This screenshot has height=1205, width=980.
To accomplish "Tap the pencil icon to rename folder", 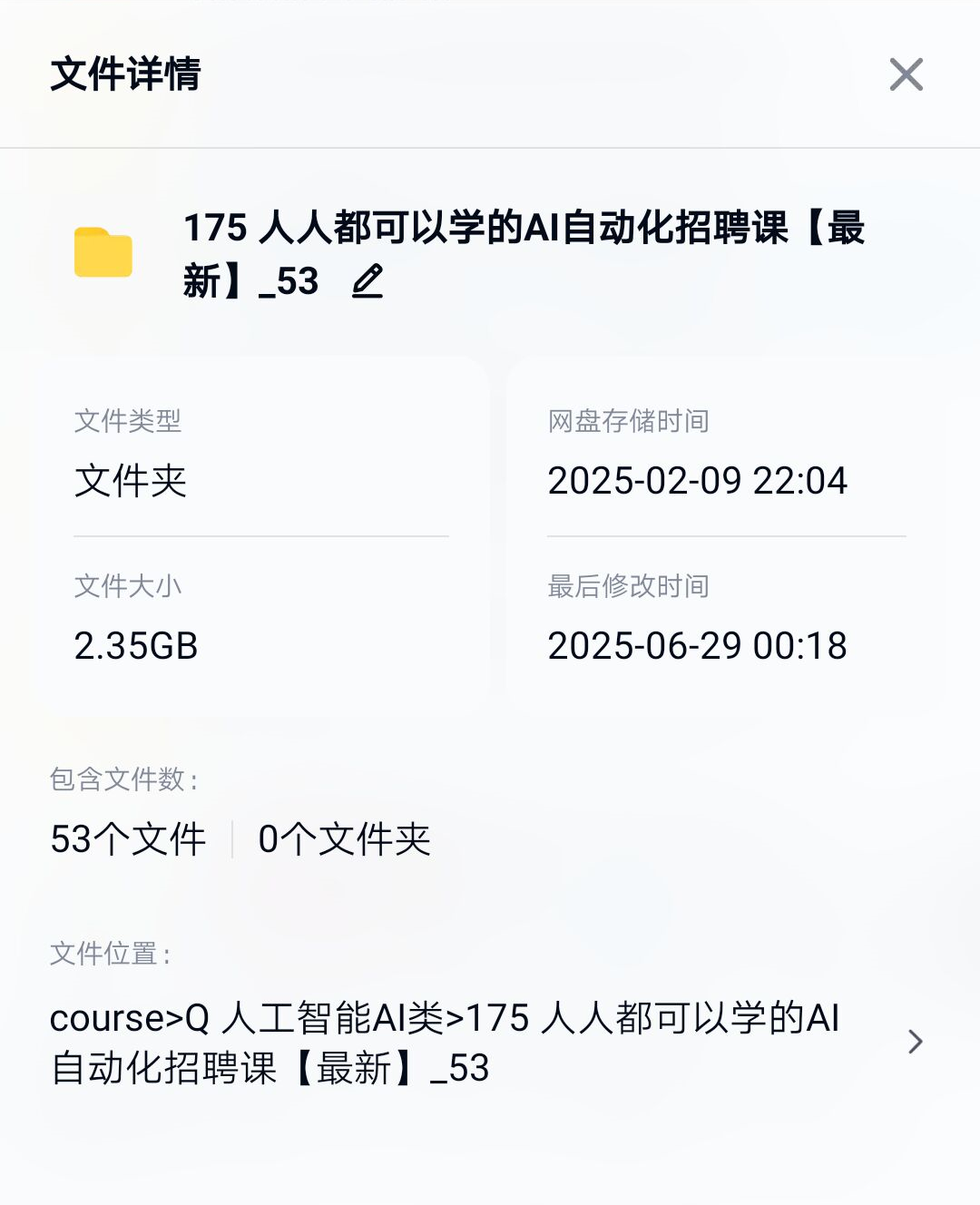I will pyautogui.click(x=367, y=281).
